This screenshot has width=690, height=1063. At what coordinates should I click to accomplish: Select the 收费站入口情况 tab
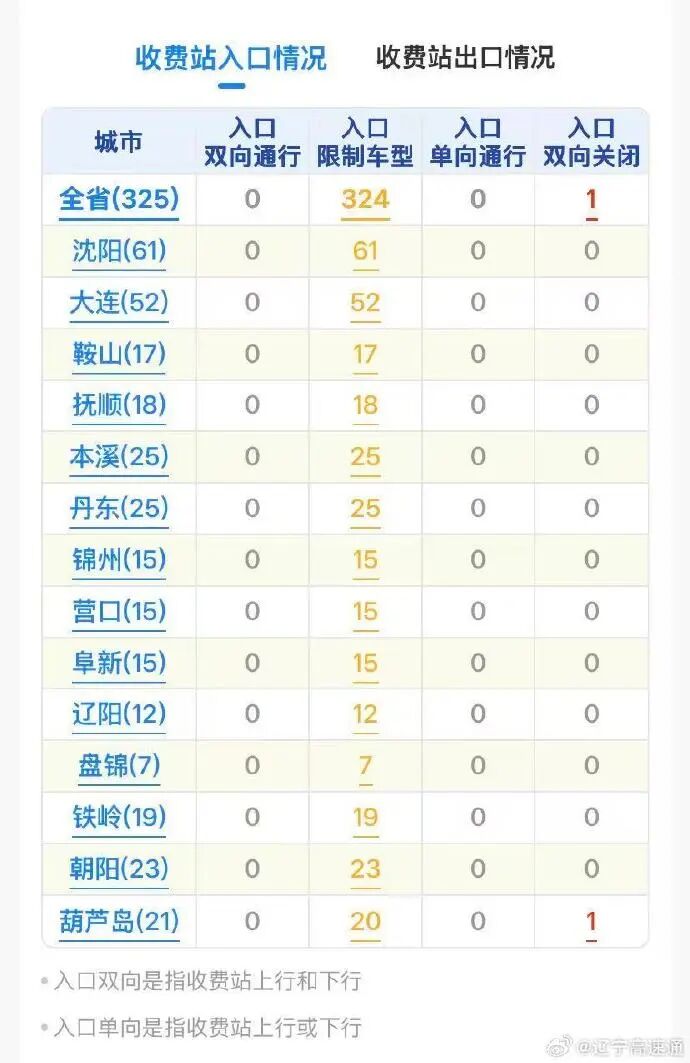point(231,58)
